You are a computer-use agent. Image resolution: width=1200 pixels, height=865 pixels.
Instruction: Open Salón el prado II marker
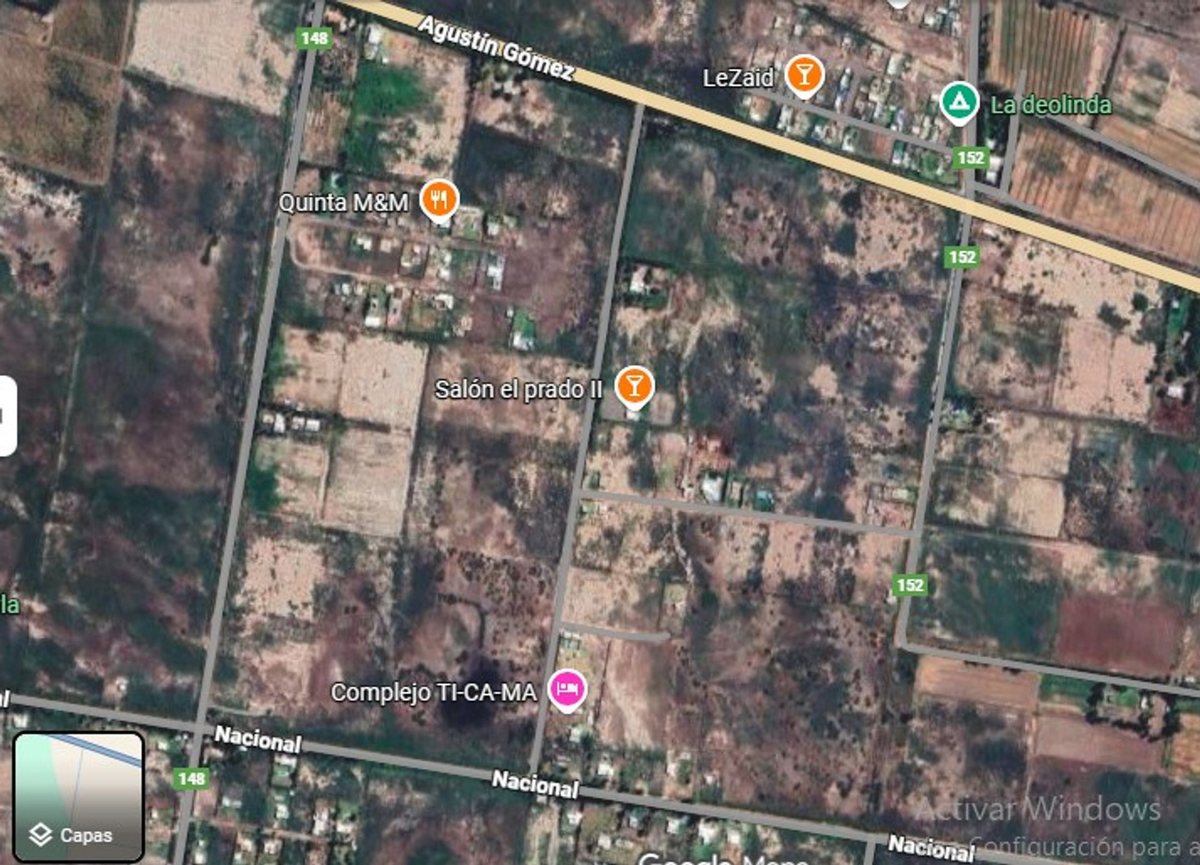(634, 386)
